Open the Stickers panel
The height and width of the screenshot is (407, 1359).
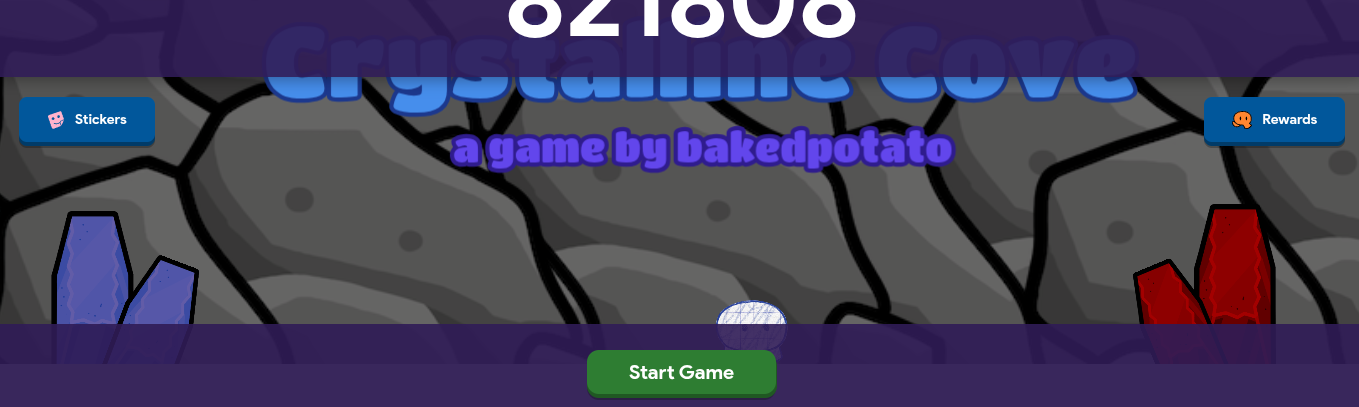coord(87,120)
